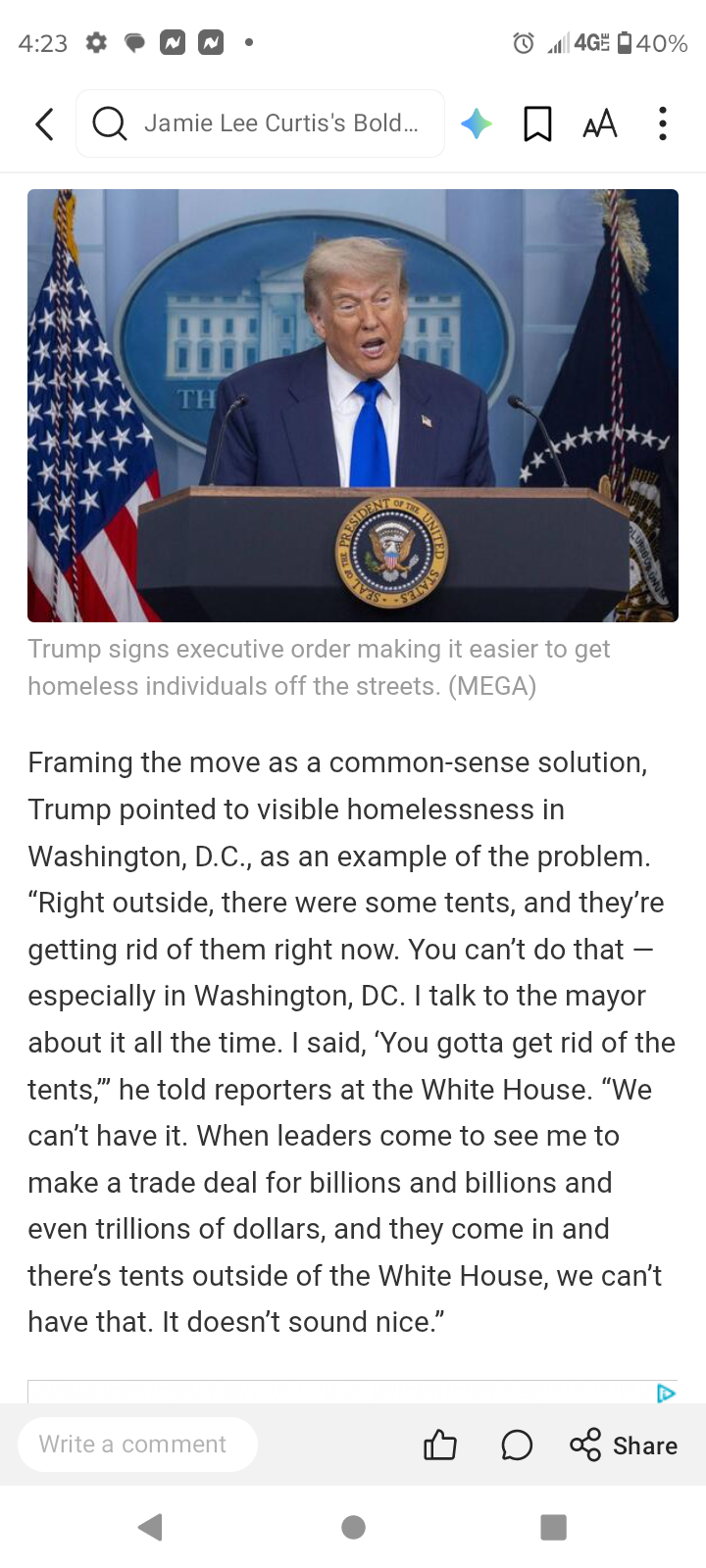Like this article with thumbs up
706x1568 pixels.
click(x=439, y=1445)
